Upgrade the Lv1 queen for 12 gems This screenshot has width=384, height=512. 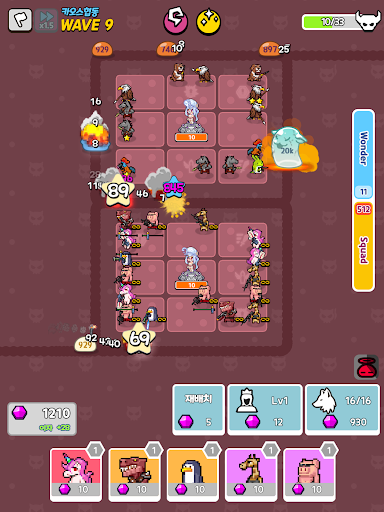coord(265,409)
